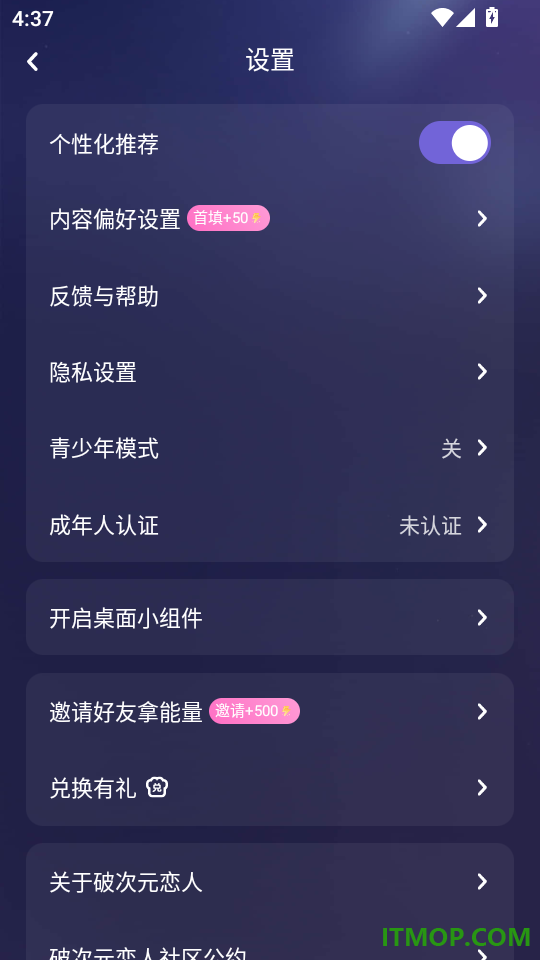Viewport: 540px width, 960px height.
Task: Open 反馈与帮助
Action: 269,296
